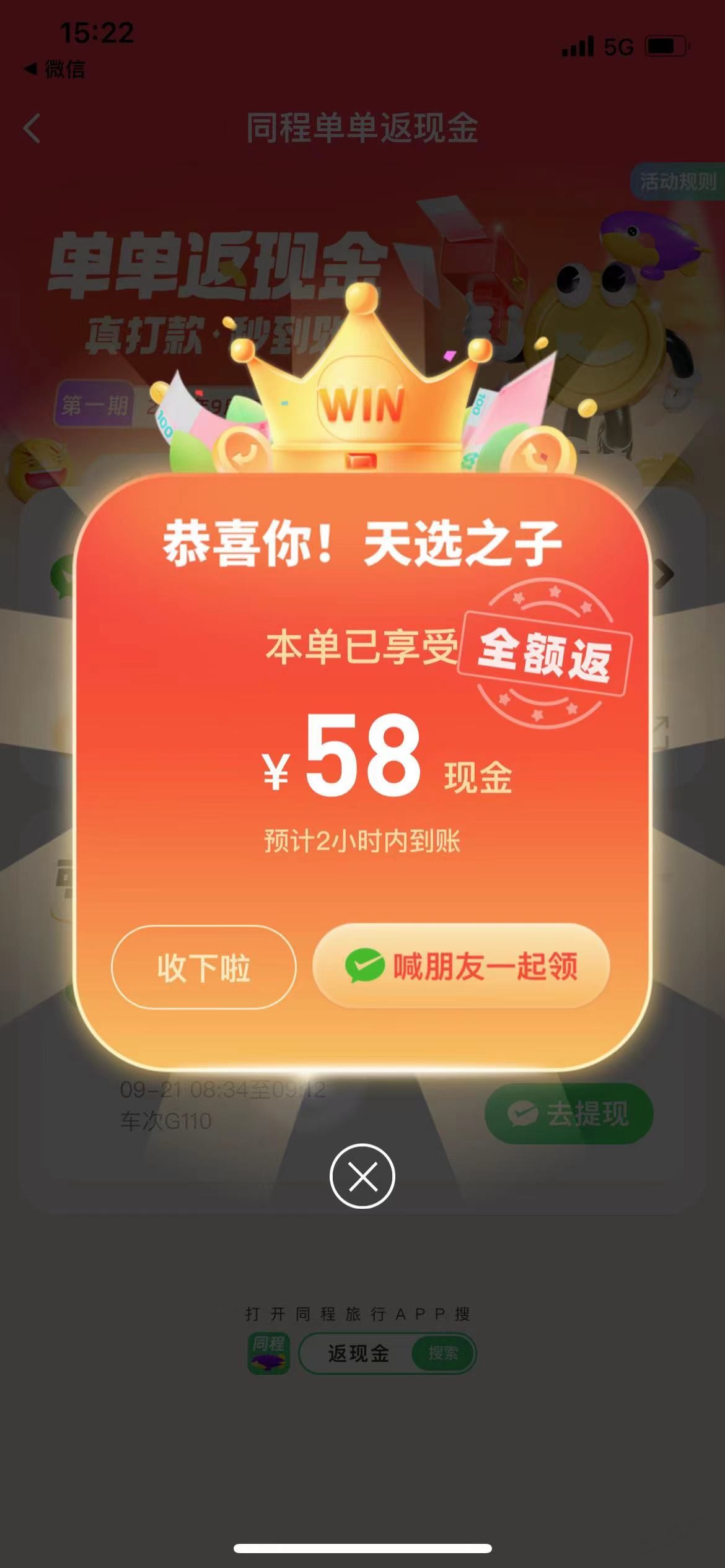The image size is (725, 1568).
Task: Tap 收下啦 to accept the cashback
Action: pos(203,967)
